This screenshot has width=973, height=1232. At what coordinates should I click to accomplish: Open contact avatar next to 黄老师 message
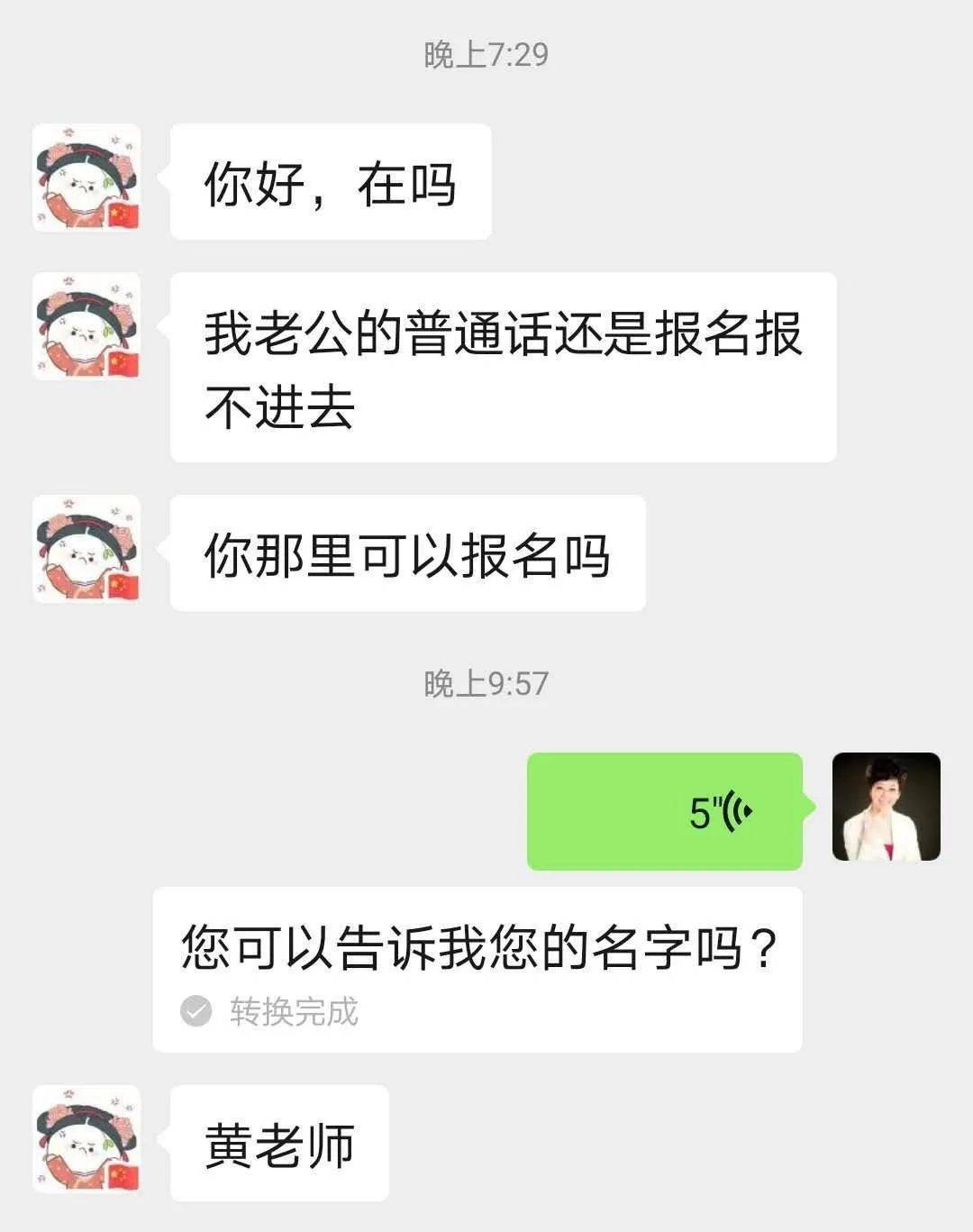point(86,1139)
